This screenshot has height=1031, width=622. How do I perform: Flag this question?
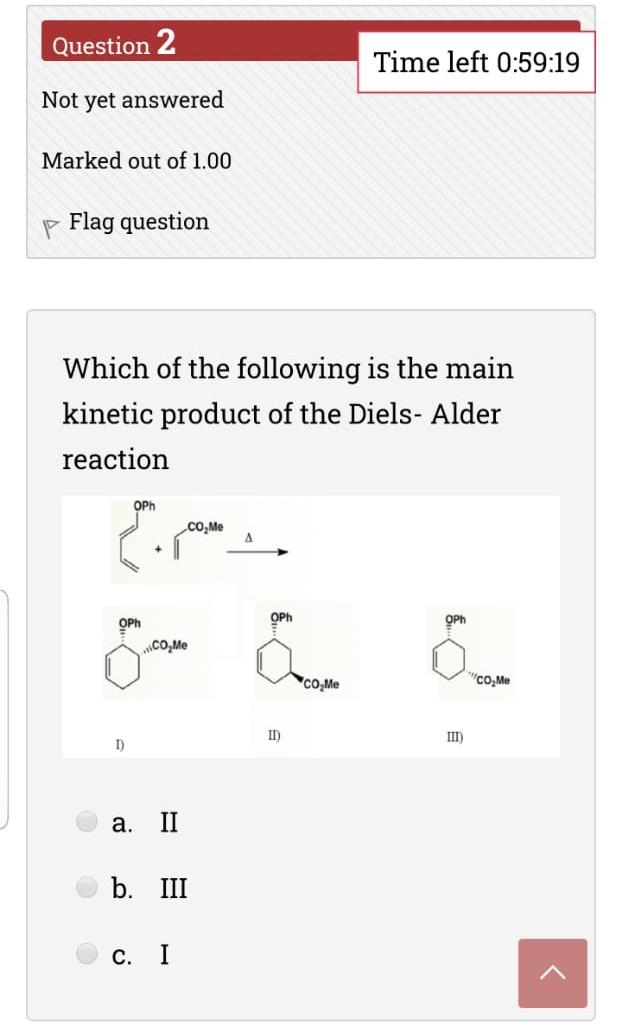[x=126, y=222]
